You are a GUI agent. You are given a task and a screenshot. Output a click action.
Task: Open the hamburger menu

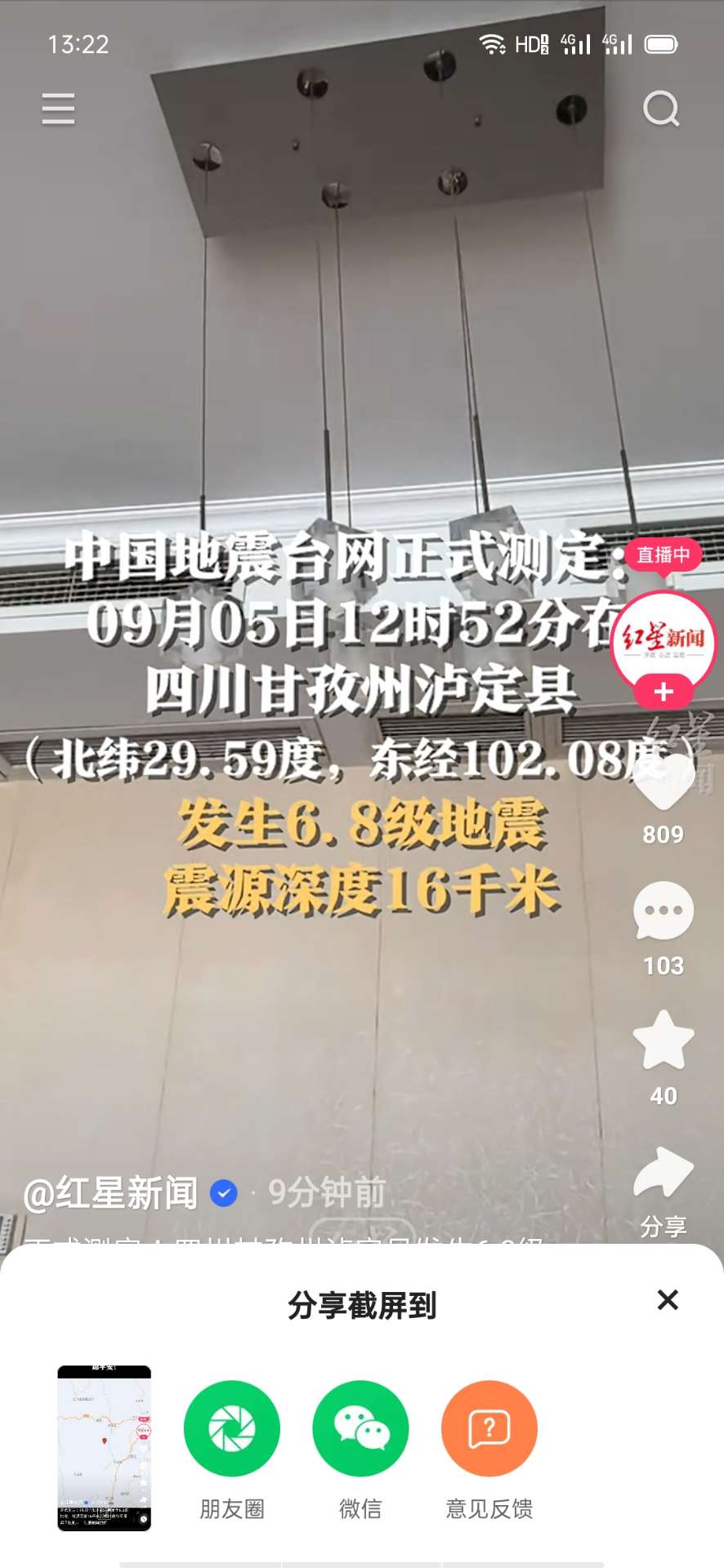point(58,109)
